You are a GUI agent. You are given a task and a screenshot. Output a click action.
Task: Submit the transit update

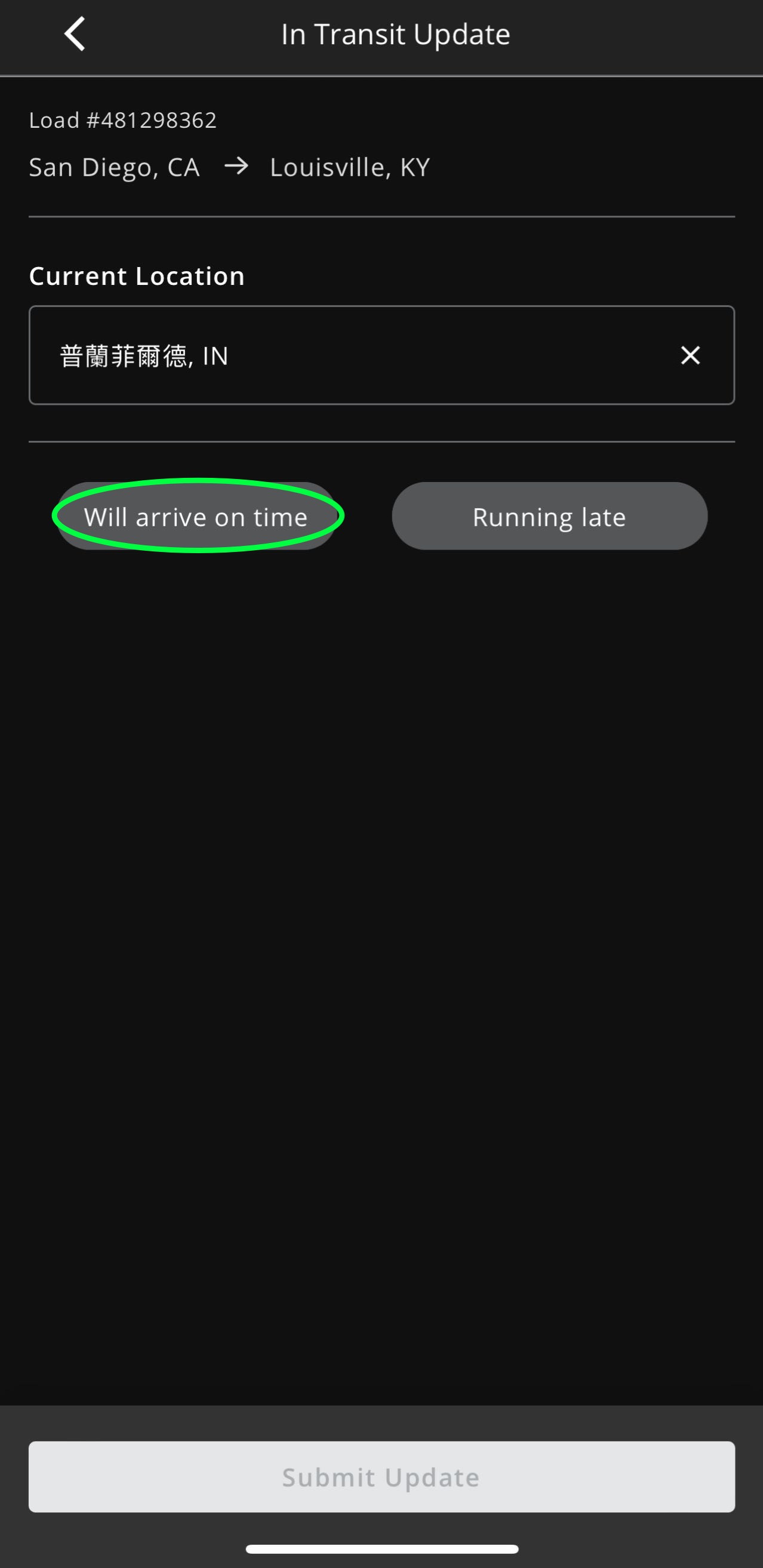coord(381,1477)
